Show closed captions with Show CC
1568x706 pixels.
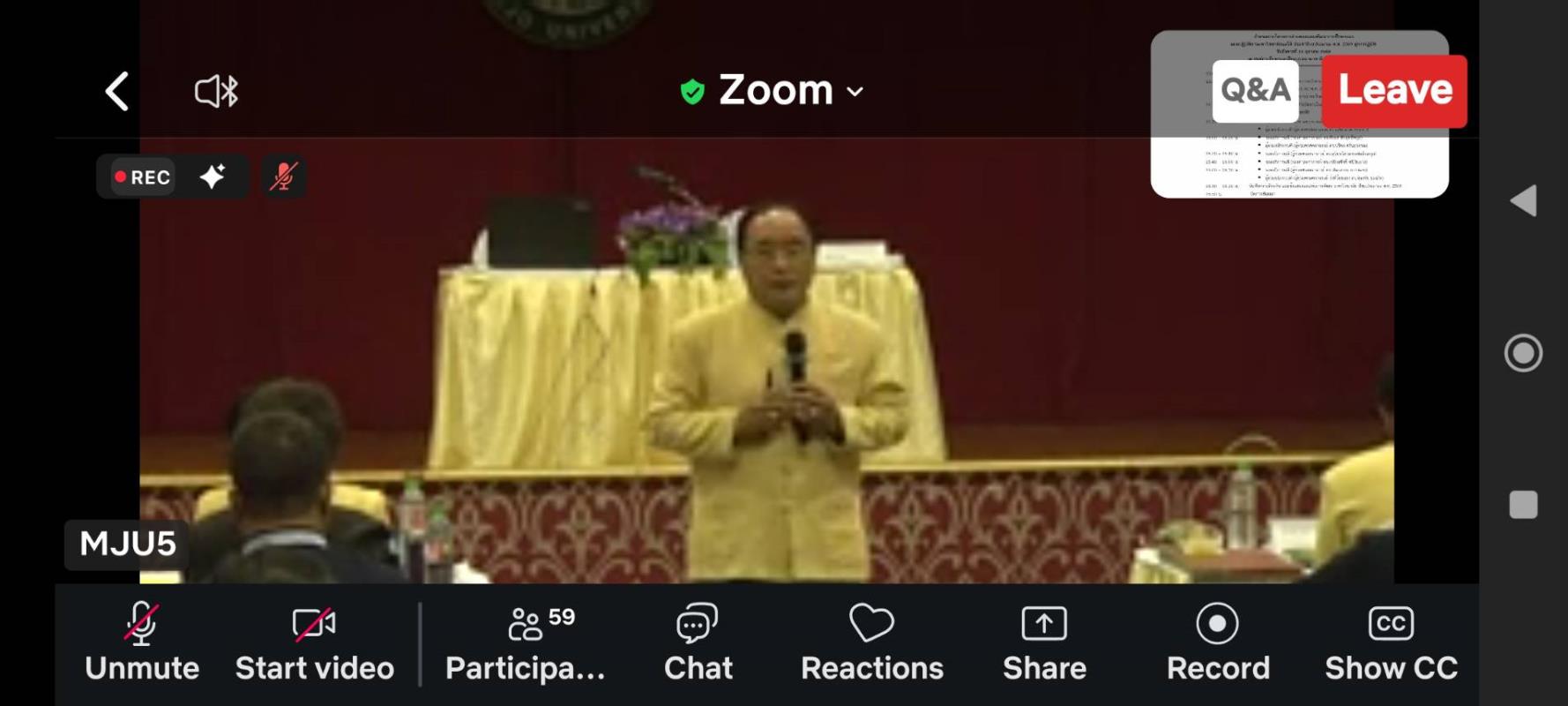pyautogui.click(x=1391, y=644)
